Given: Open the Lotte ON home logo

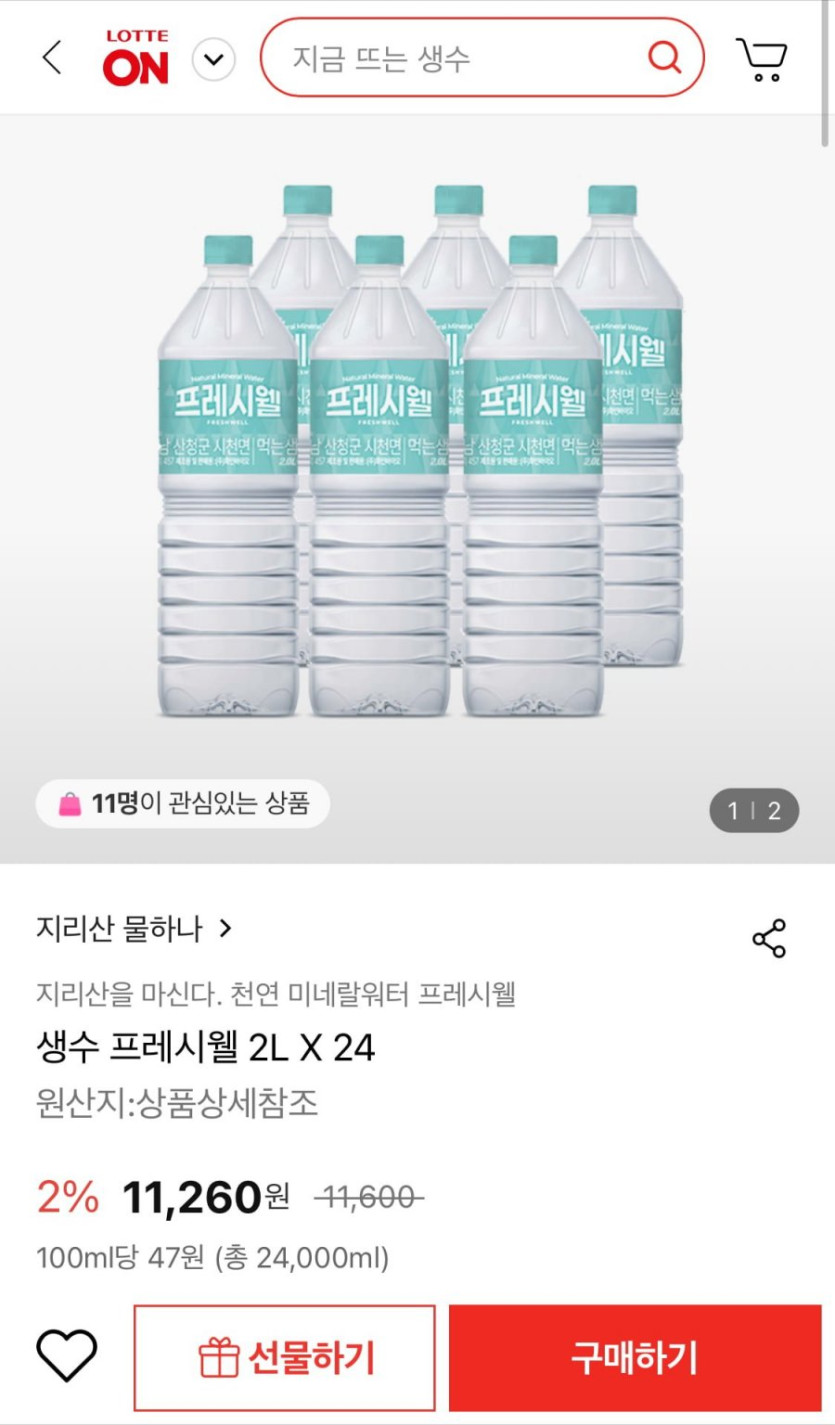Looking at the screenshot, I should coord(136,58).
